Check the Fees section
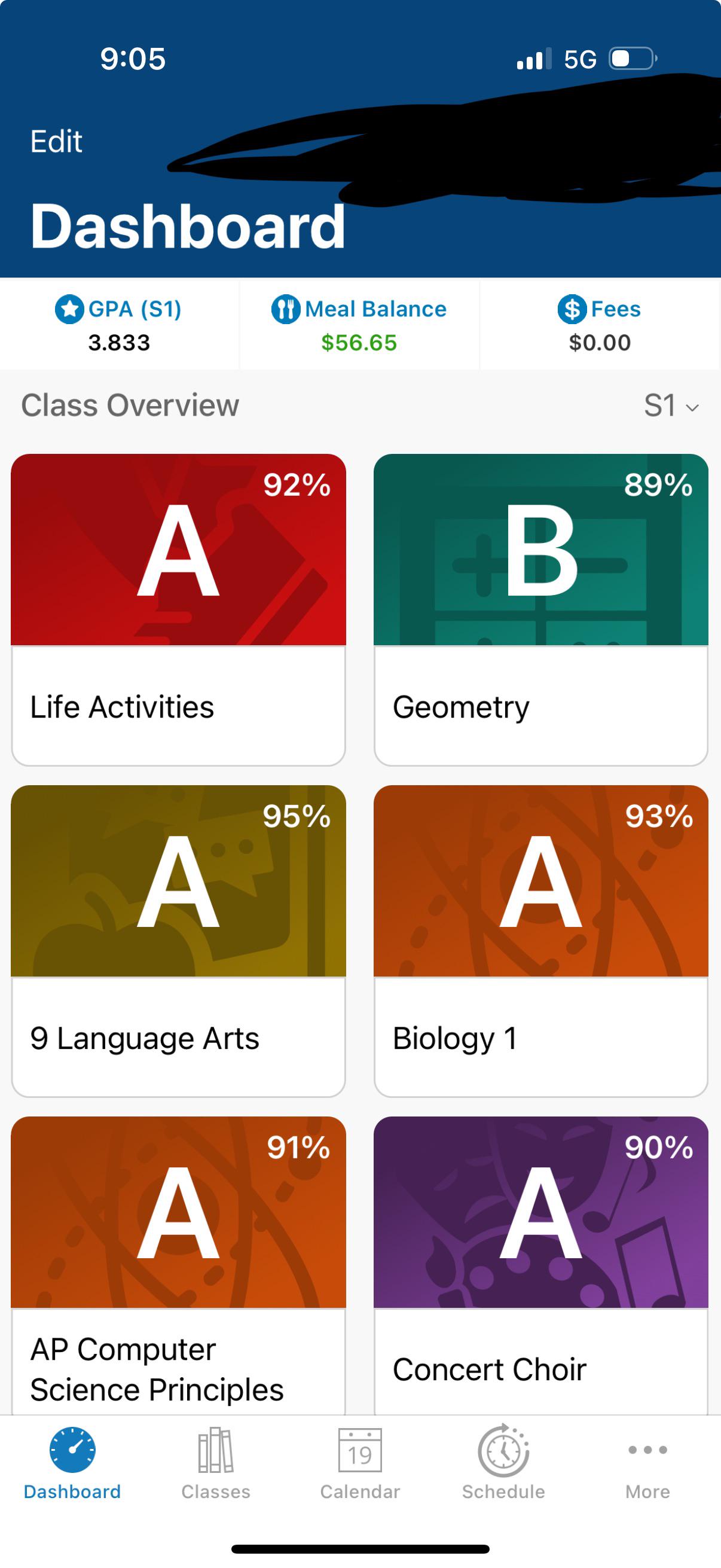 click(x=599, y=325)
